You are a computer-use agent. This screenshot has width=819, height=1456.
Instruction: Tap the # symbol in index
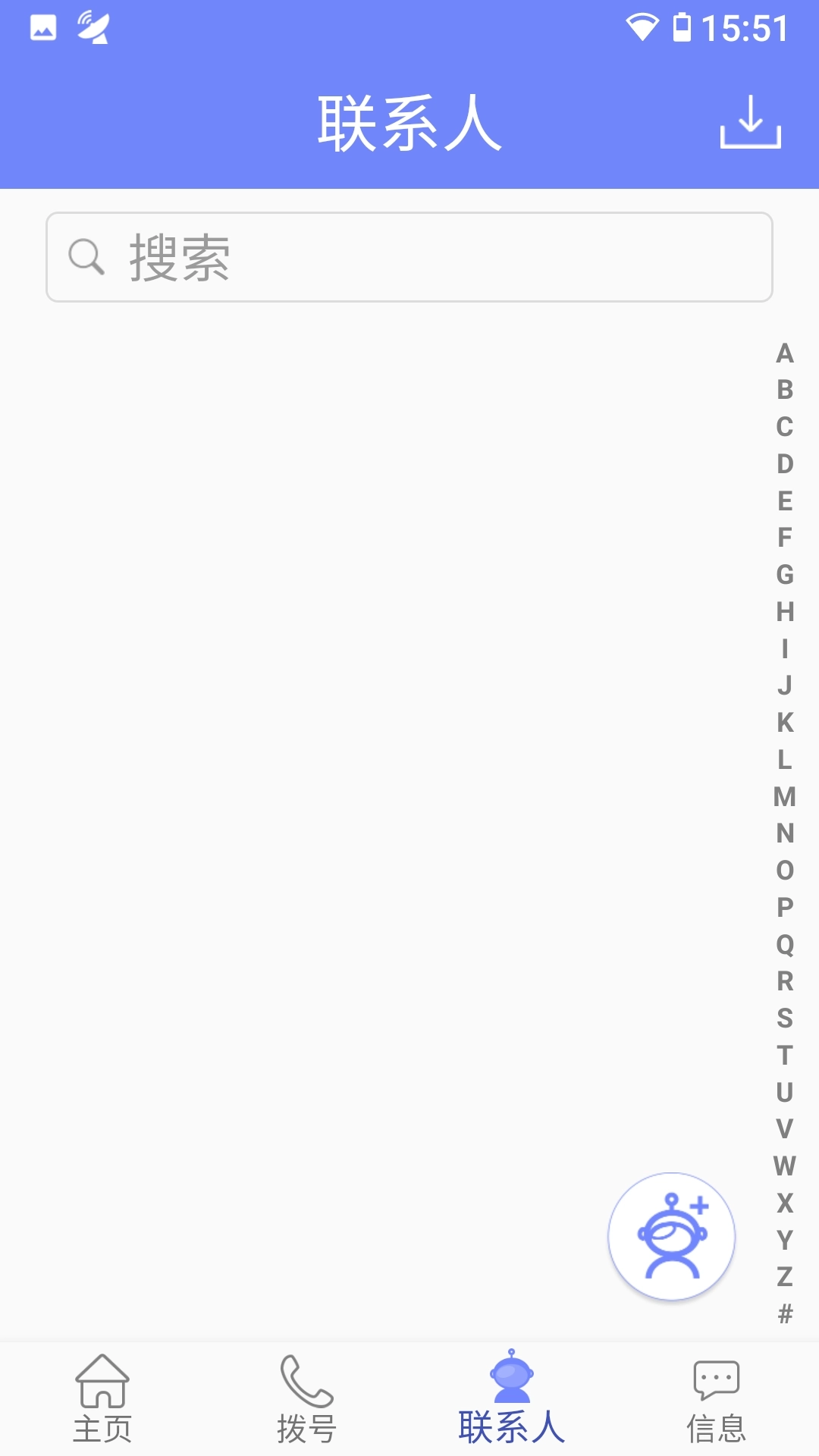785,1313
